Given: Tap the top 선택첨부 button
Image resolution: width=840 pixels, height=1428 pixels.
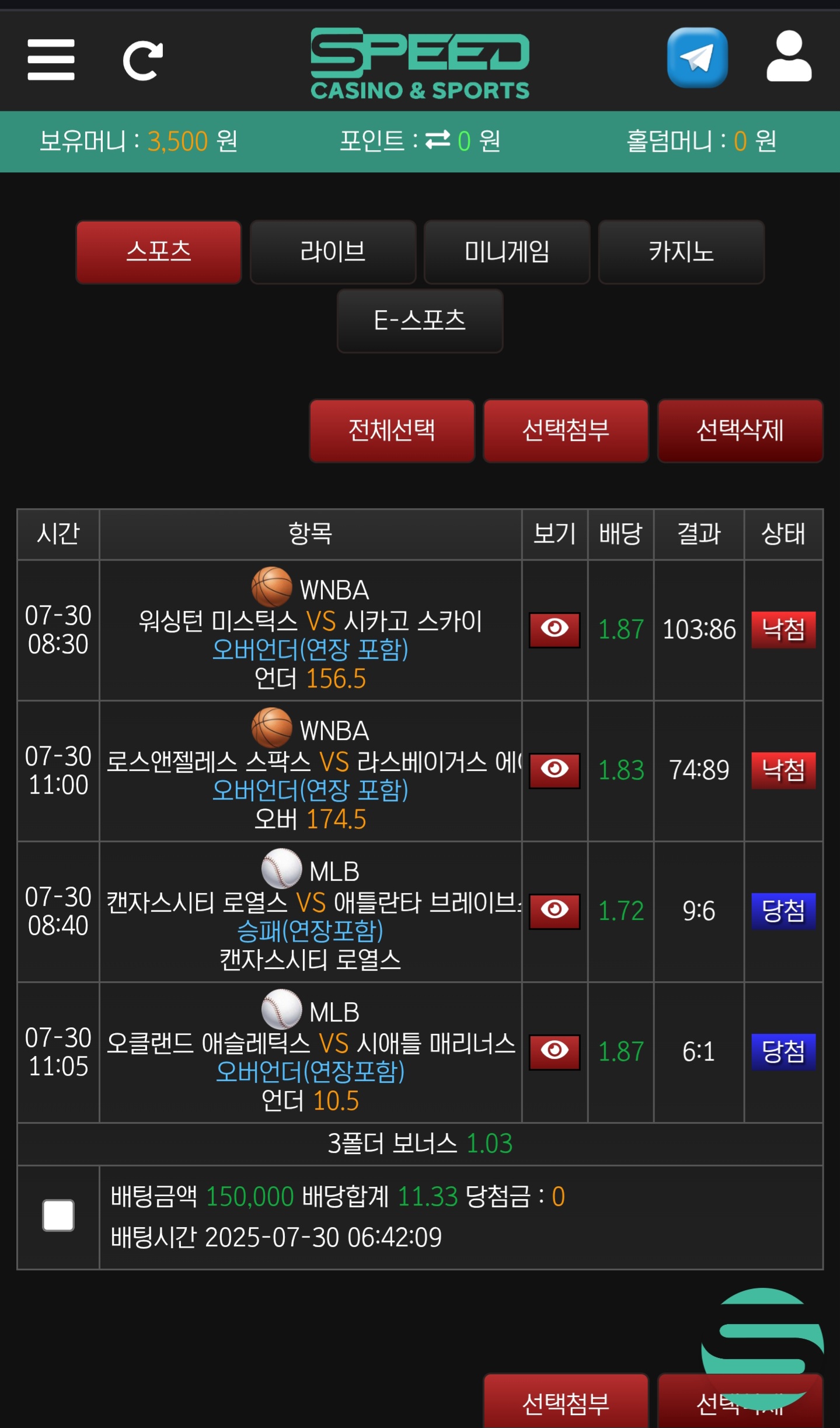Looking at the screenshot, I should click(566, 430).
